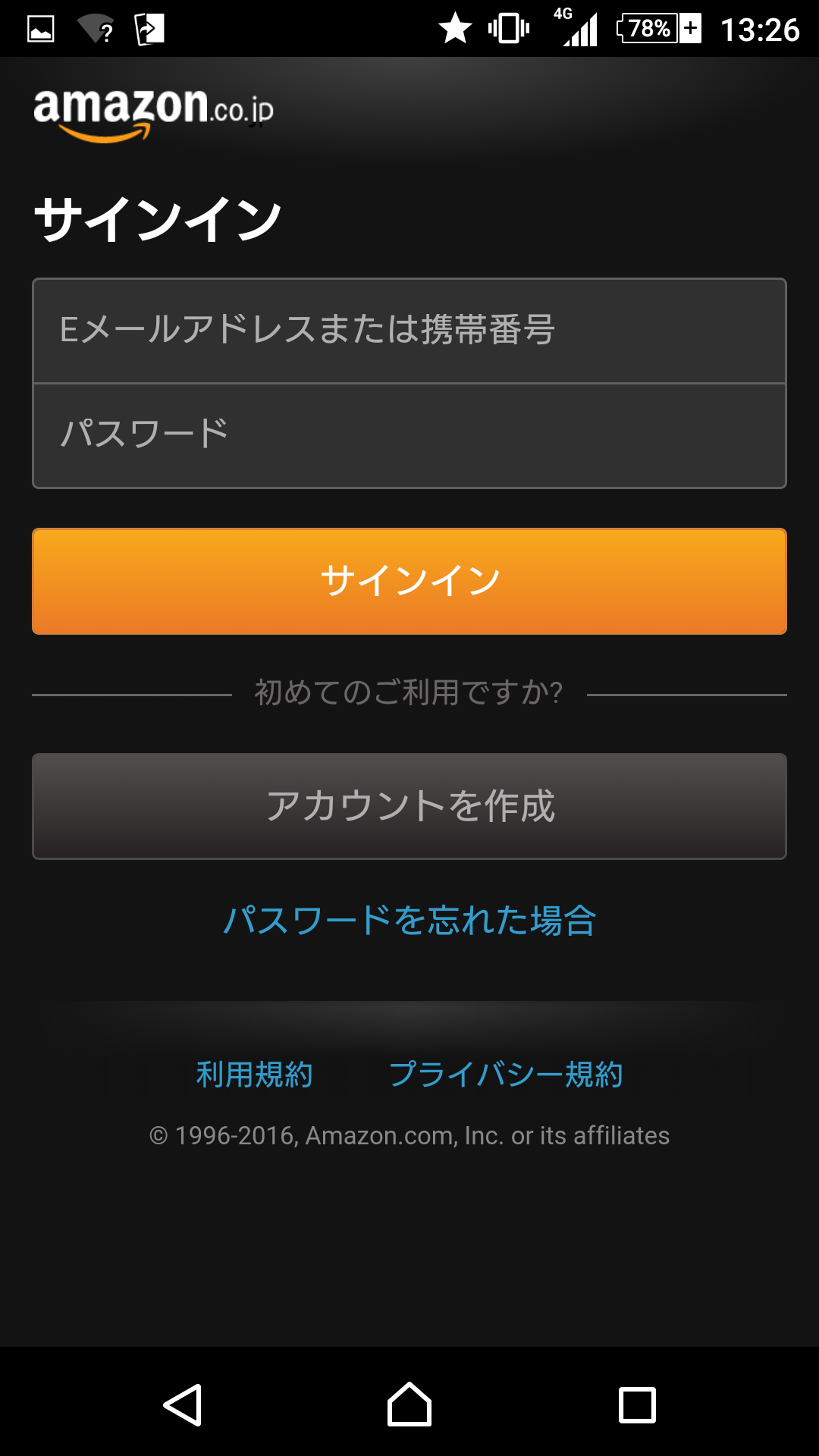
Task: Open the 利用規約 terms of use link
Action: [255, 1074]
